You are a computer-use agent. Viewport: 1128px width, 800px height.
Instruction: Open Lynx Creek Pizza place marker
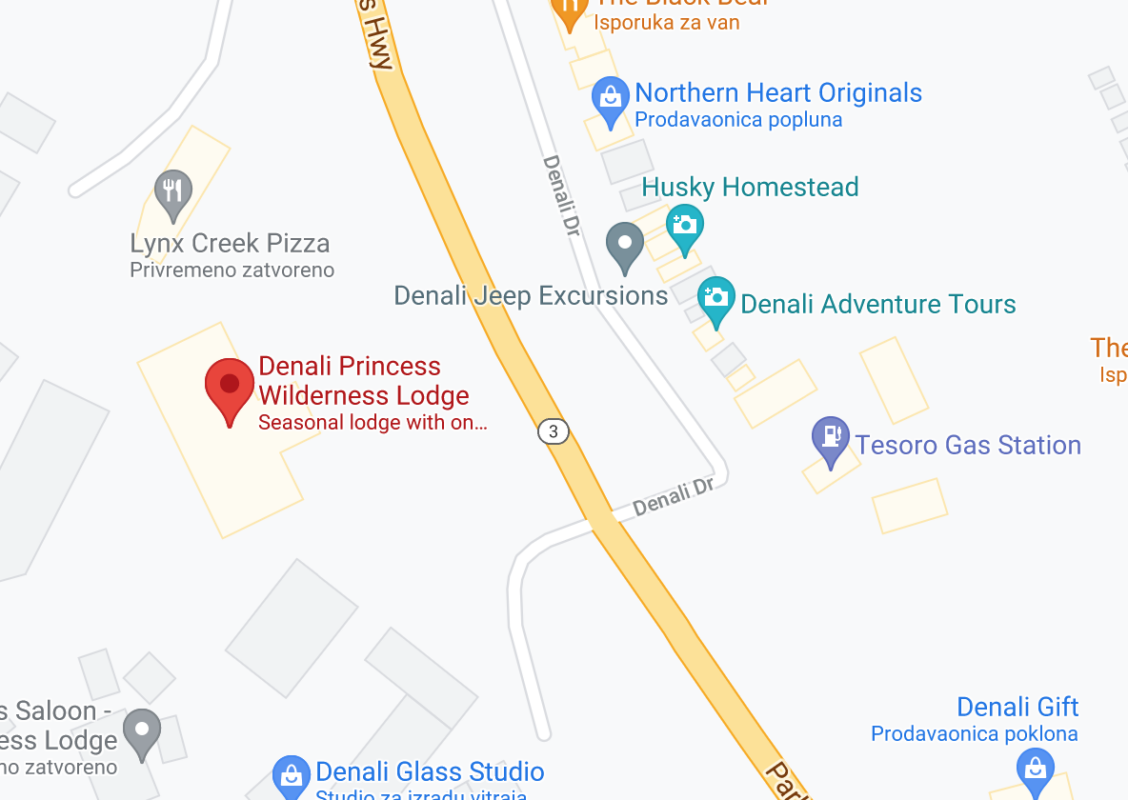173,192
